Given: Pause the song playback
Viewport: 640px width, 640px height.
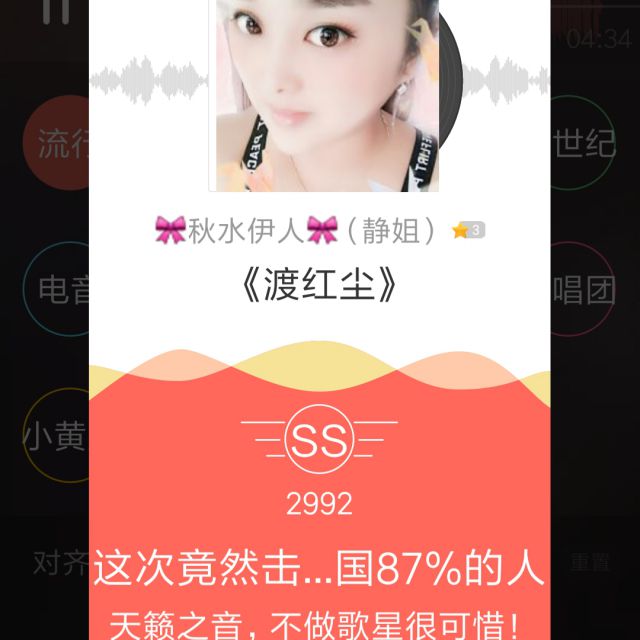Looking at the screenshot, I should coord(56,10).
